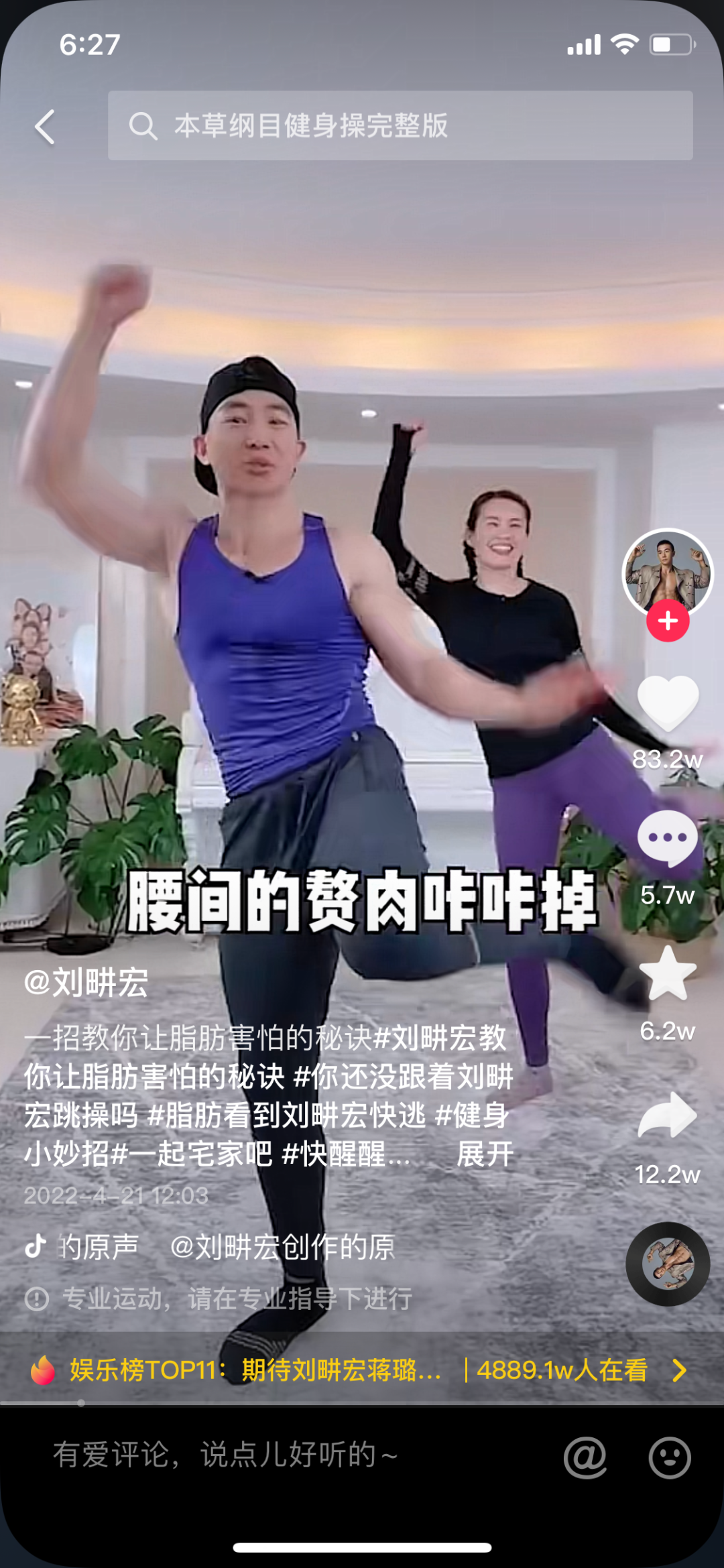This screenshot has height=1568, width=724.
Task: Open the comments bubble showing 5.7w
Action: pyautogui.click(x=667, y=838)
